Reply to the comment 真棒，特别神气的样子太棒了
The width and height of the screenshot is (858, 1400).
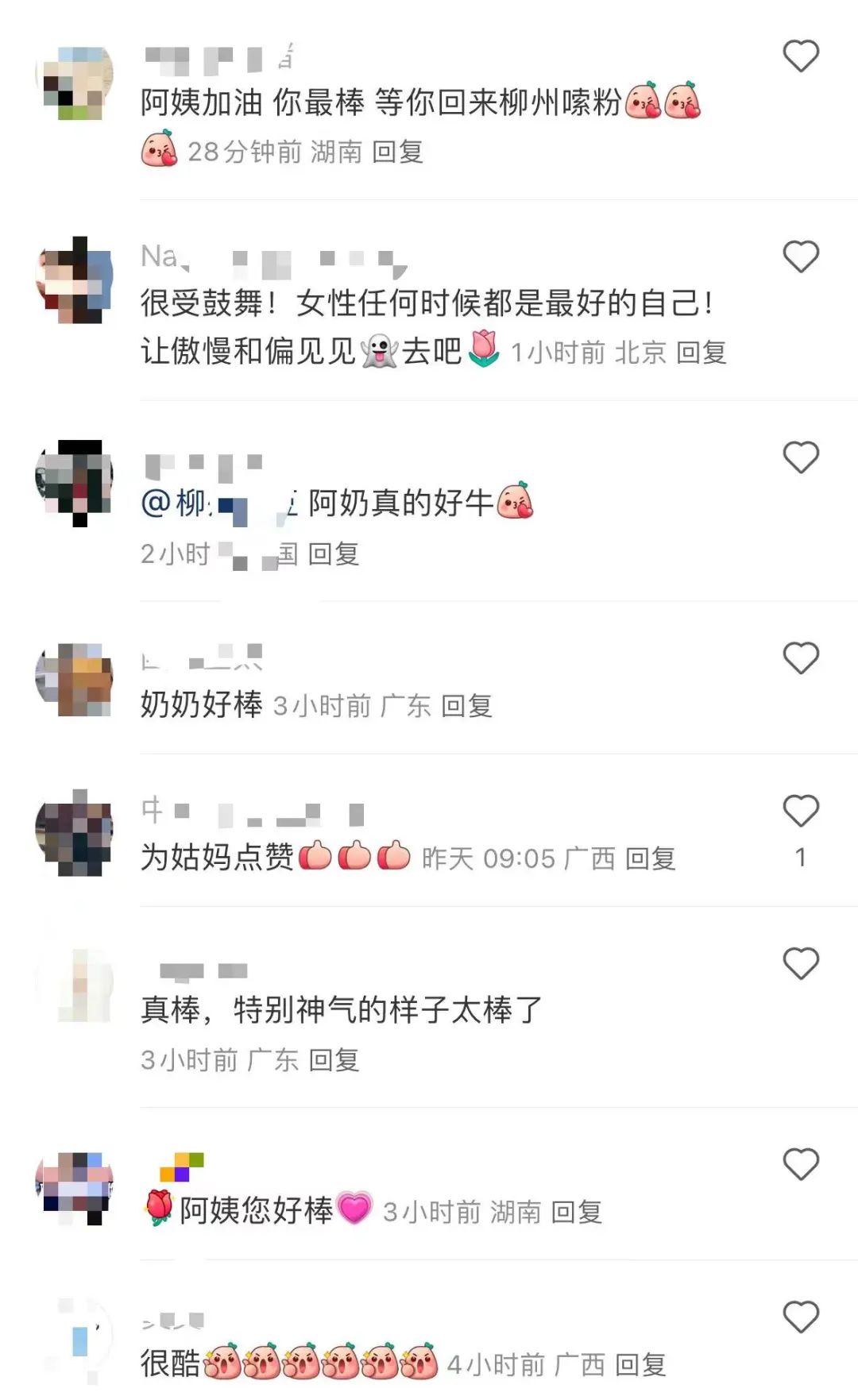pos(334,1060)
